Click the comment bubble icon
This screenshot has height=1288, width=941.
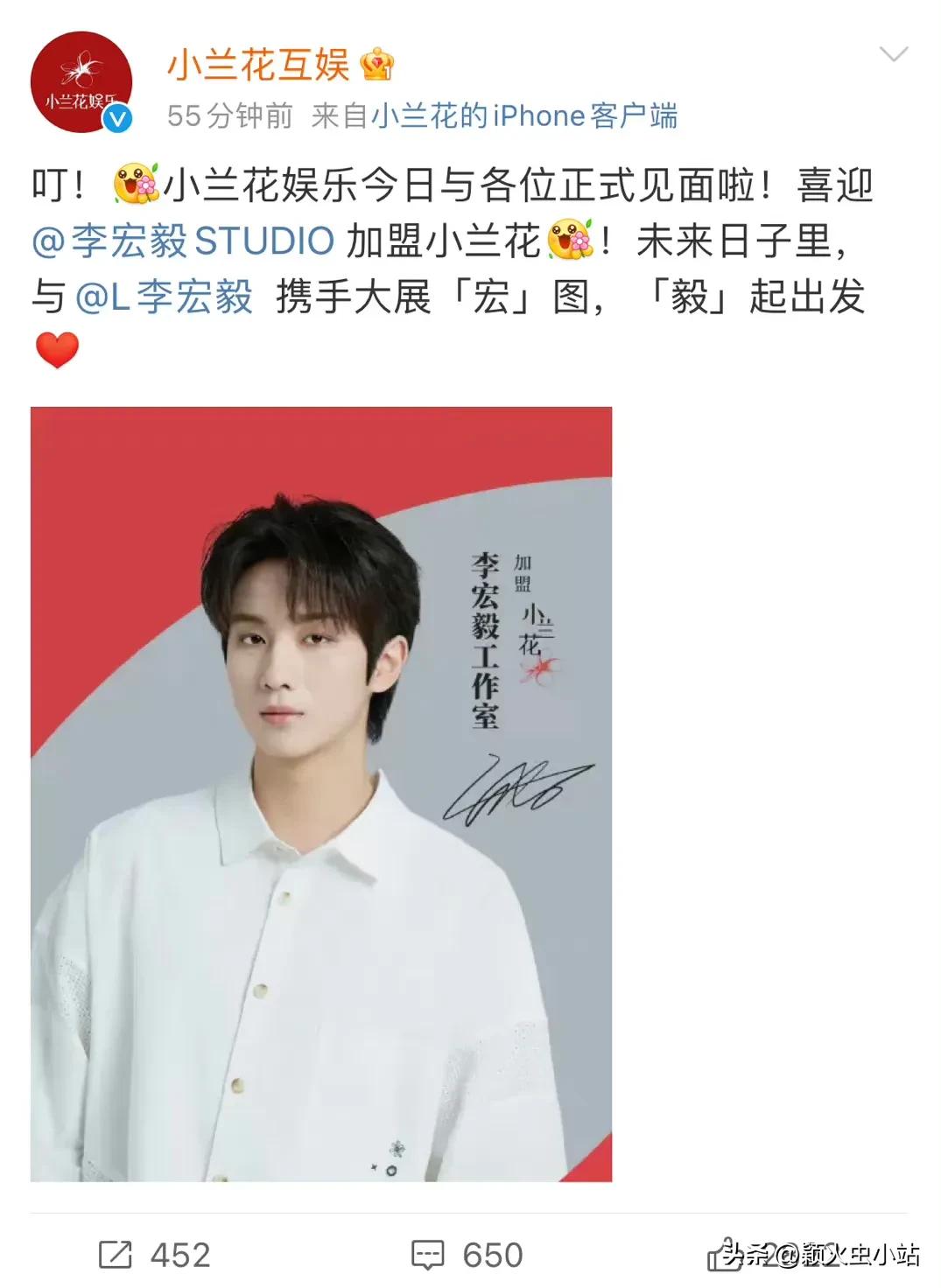(427, 1251)
